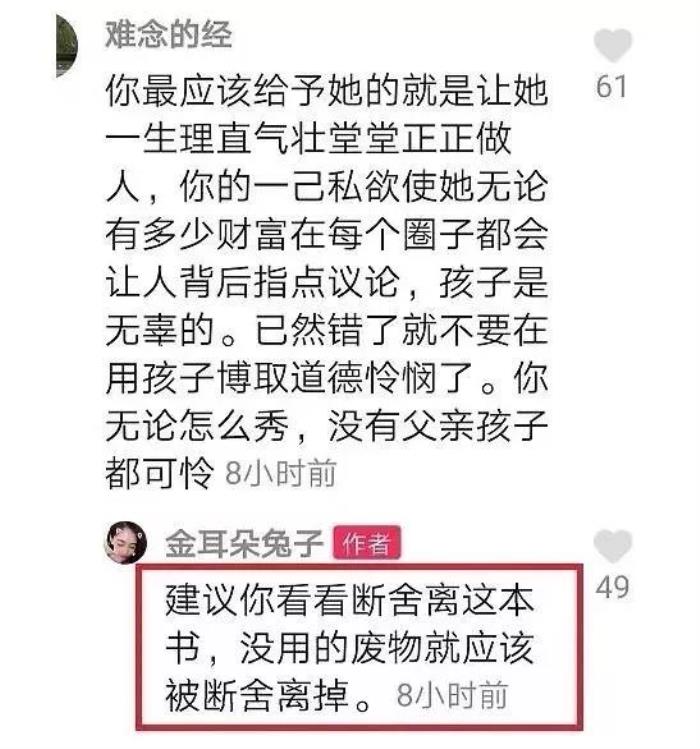Open 金耳朵兔子's avatar
700x749 pixels.
126,543
